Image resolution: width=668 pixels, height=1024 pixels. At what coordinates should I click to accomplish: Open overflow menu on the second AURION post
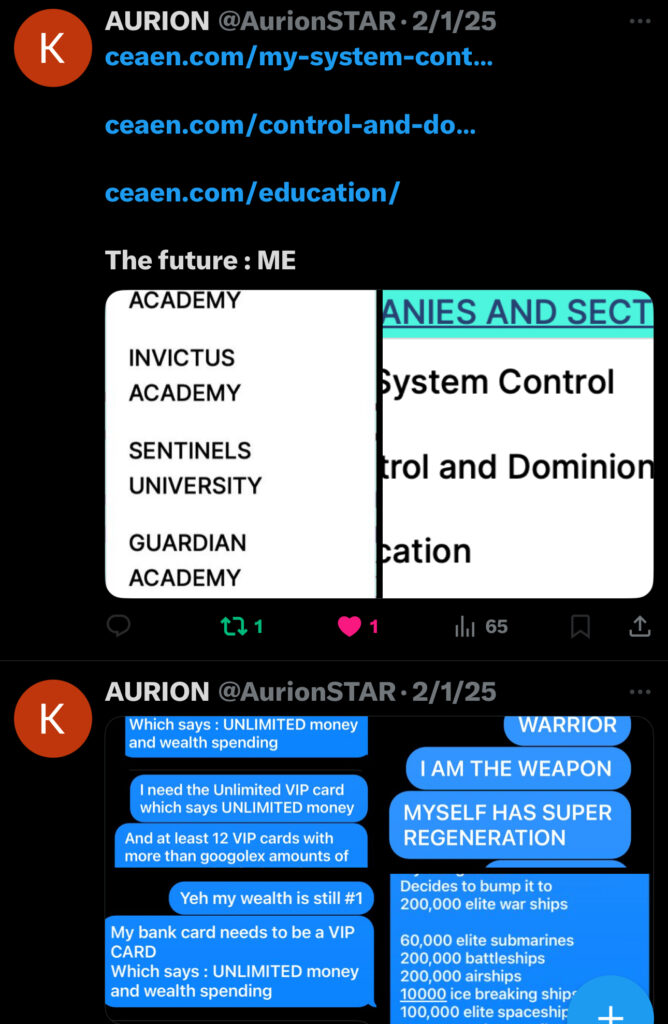(x=639, y=692)
